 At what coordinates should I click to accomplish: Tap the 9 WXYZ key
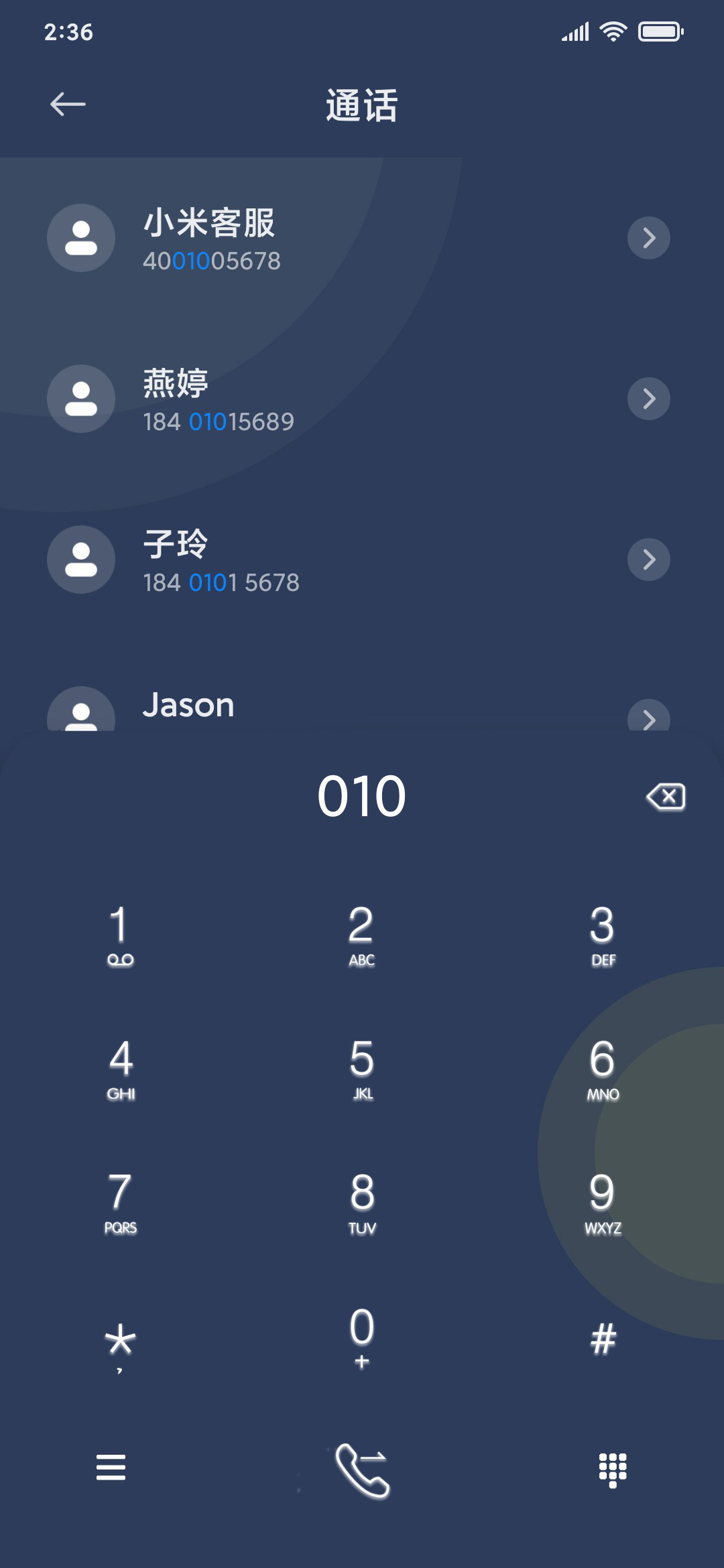(x=603, y=1203)
